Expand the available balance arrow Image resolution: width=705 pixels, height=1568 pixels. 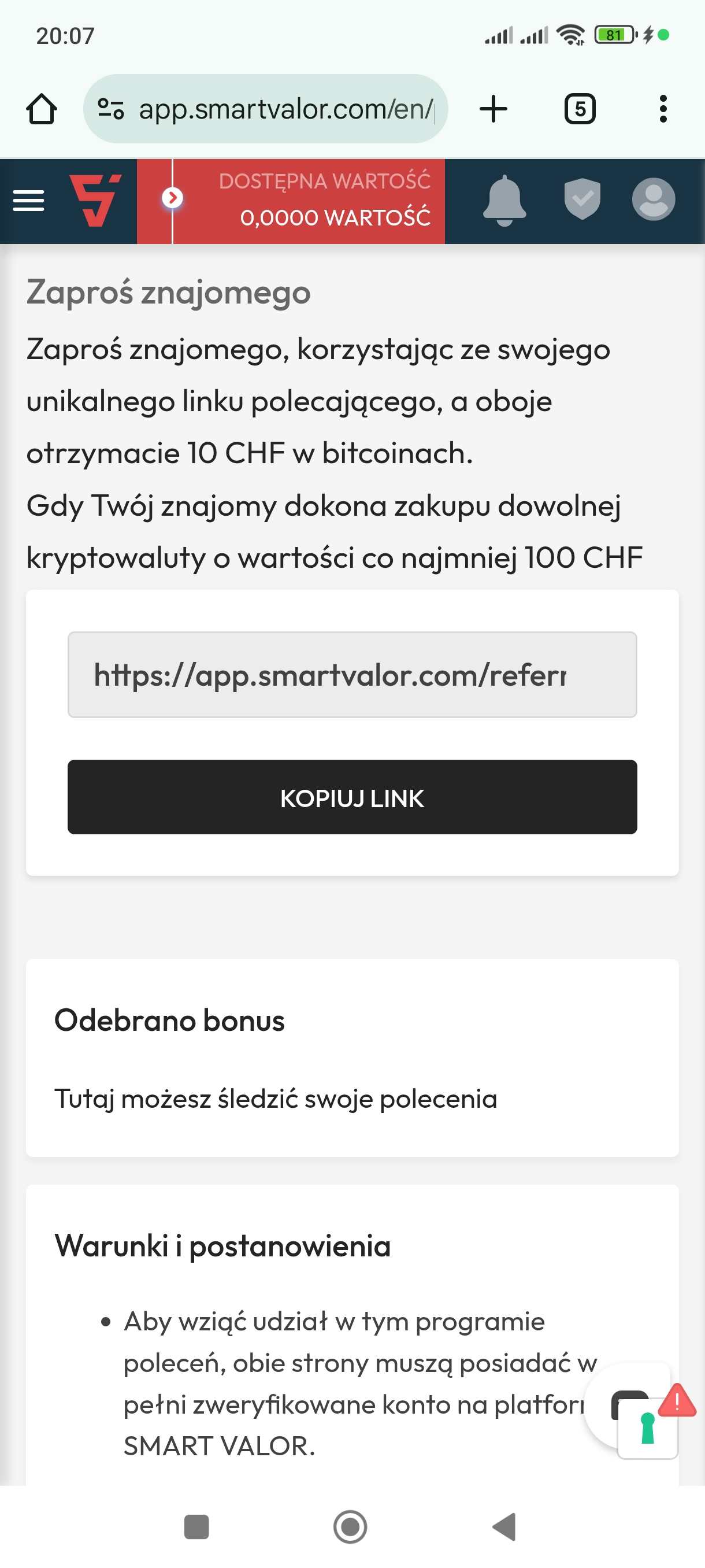172,198
